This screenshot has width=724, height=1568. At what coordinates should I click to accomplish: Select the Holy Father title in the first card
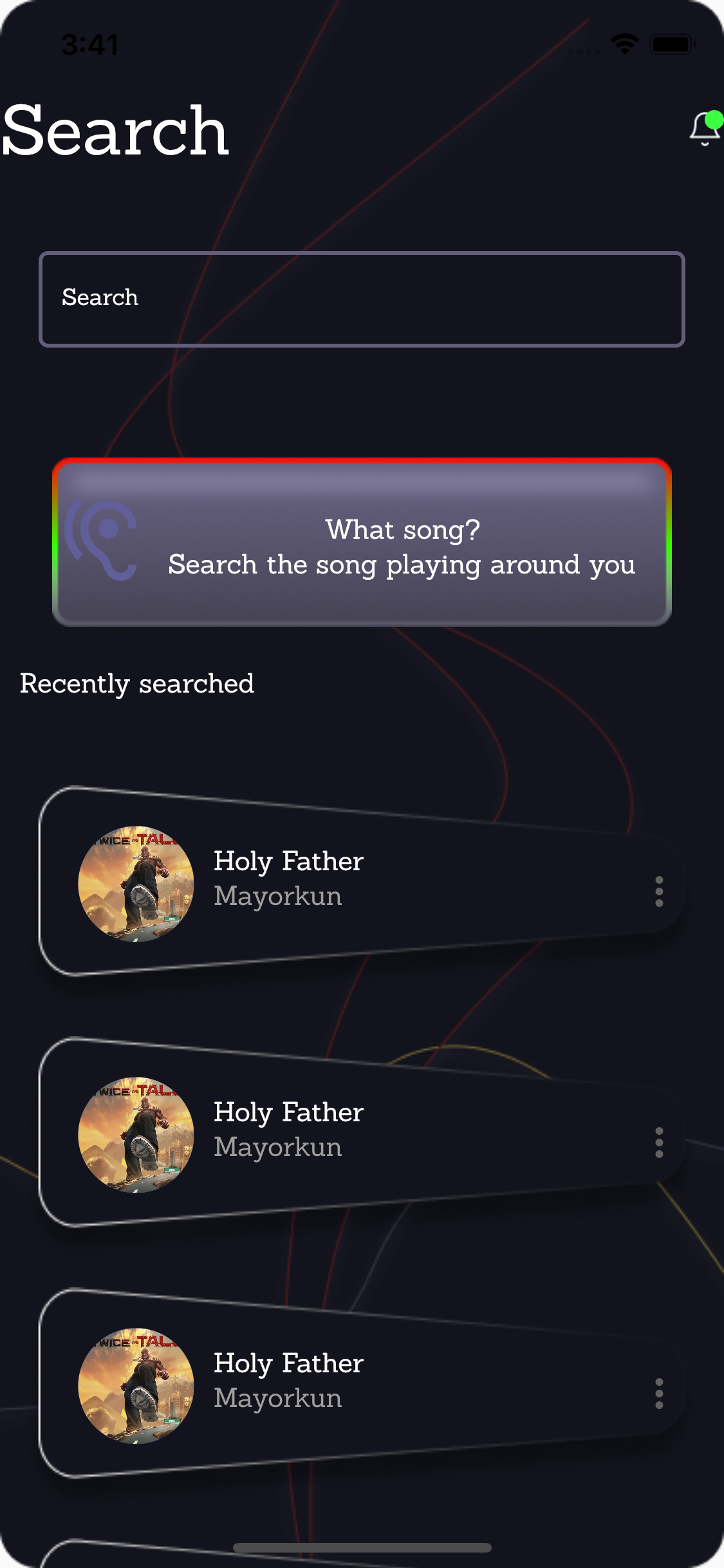(x=288, y=861)
